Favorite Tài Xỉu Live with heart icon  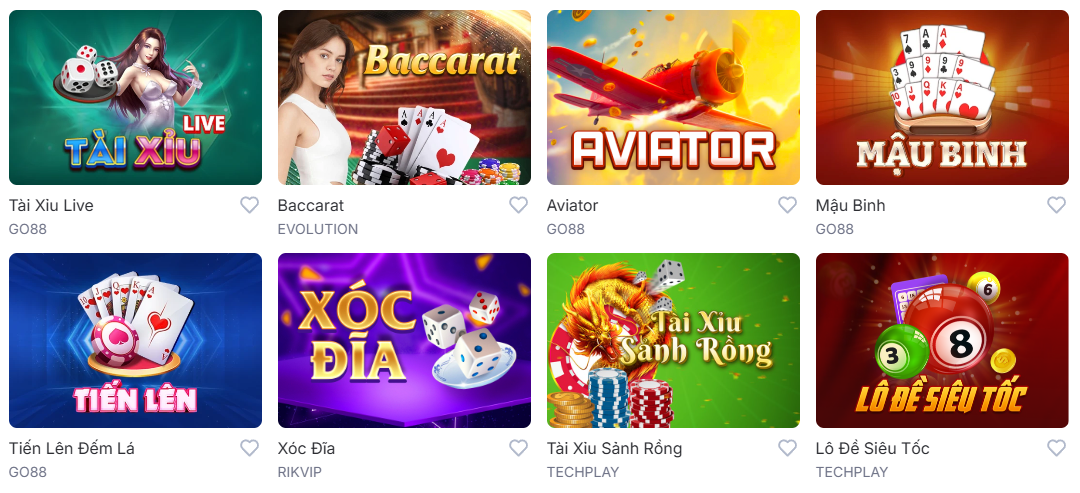249,205
